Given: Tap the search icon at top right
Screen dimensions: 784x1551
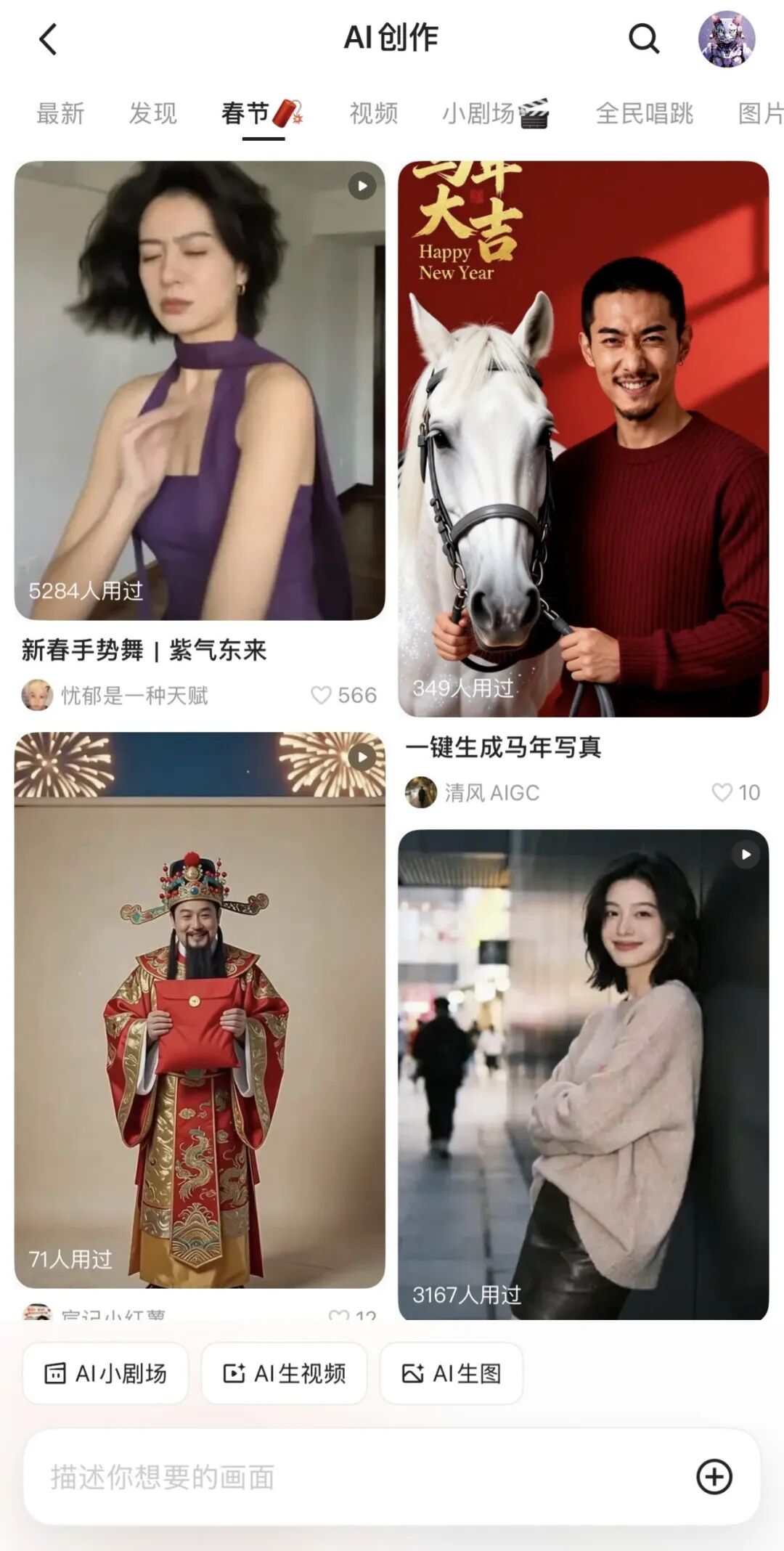Looking at the screenshot, I should [x=642, y=41].
